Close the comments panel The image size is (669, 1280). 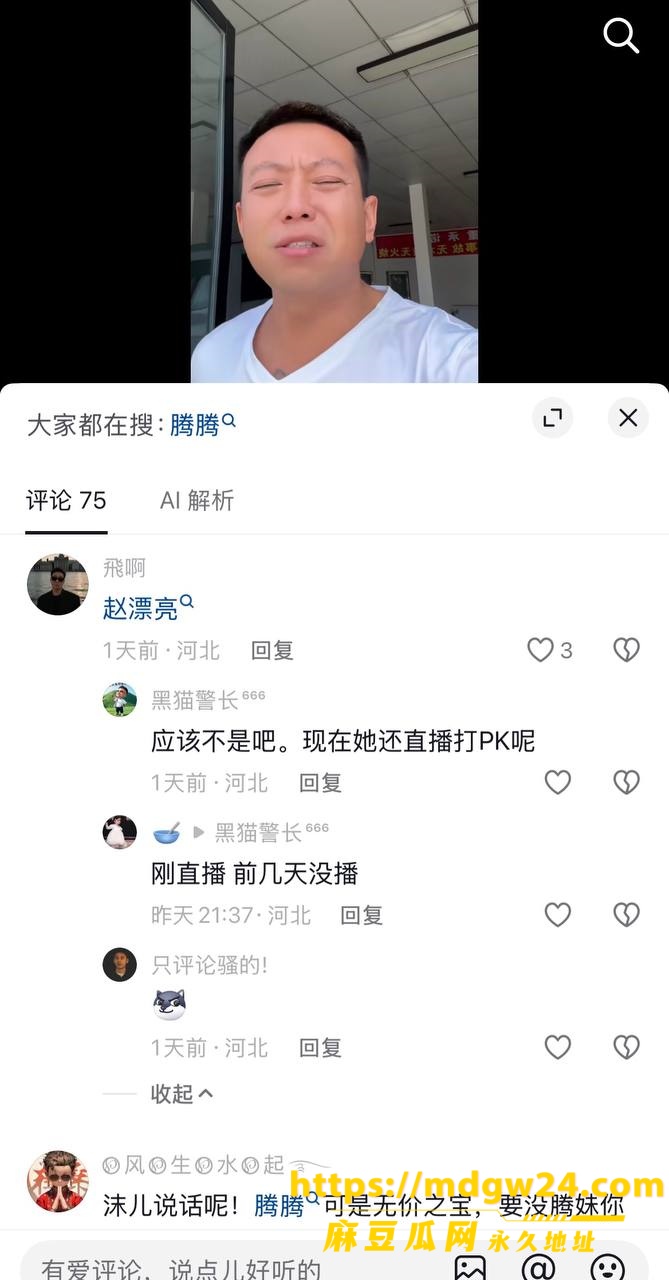(x=628, y=418)
